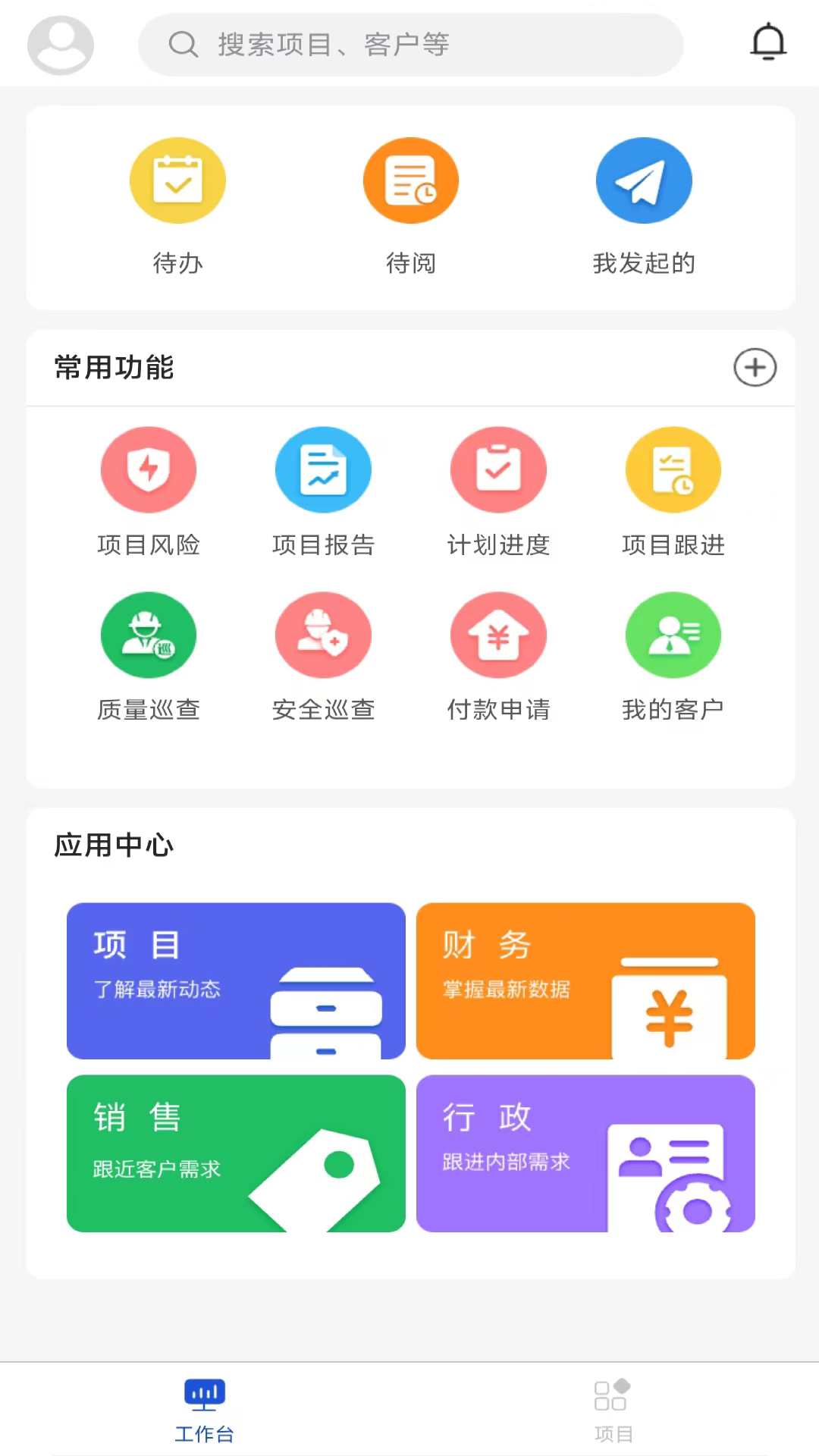Image resolution: width=819 pixels, height=1456 pixels.
Task: Click the search field for projects and customers
Action: tap(409, 45)
